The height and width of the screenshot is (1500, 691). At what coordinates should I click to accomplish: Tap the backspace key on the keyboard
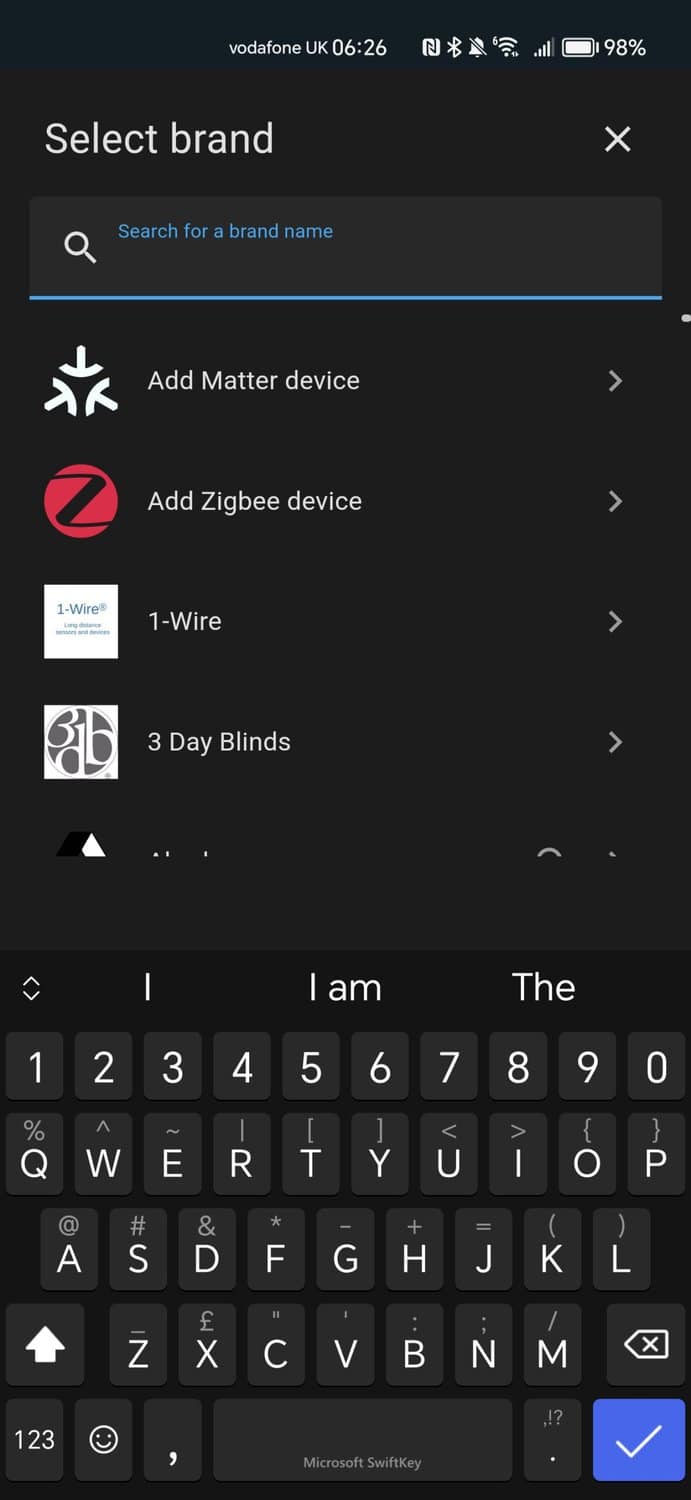point(645,1345)
